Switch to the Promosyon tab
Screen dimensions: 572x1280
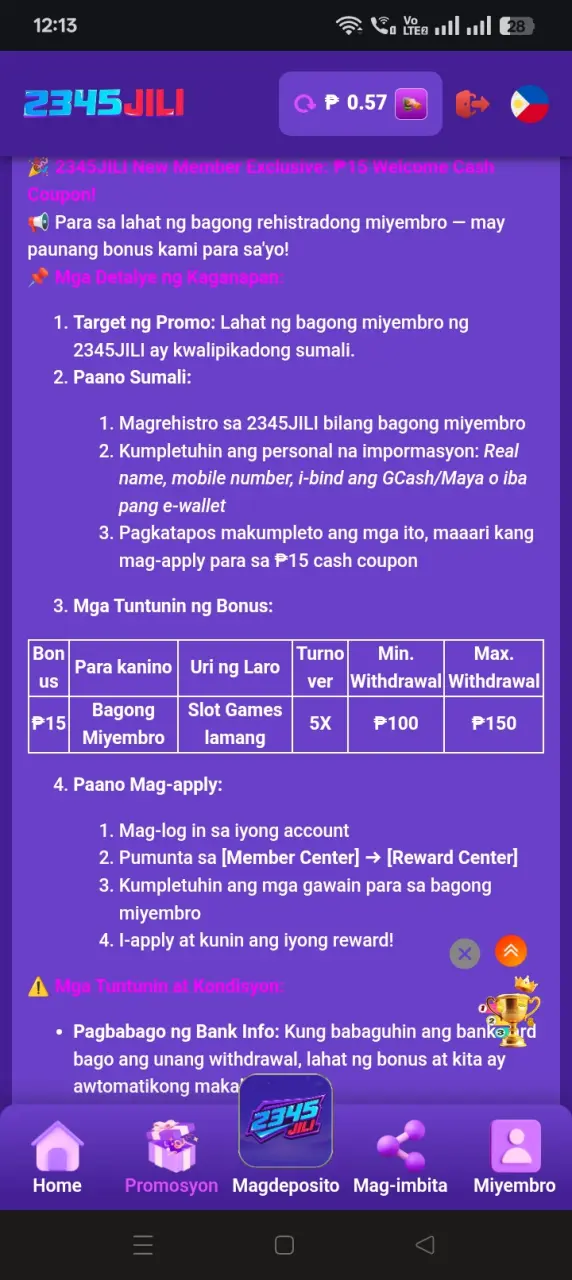pyautogui.click(x=171, y=1157)
